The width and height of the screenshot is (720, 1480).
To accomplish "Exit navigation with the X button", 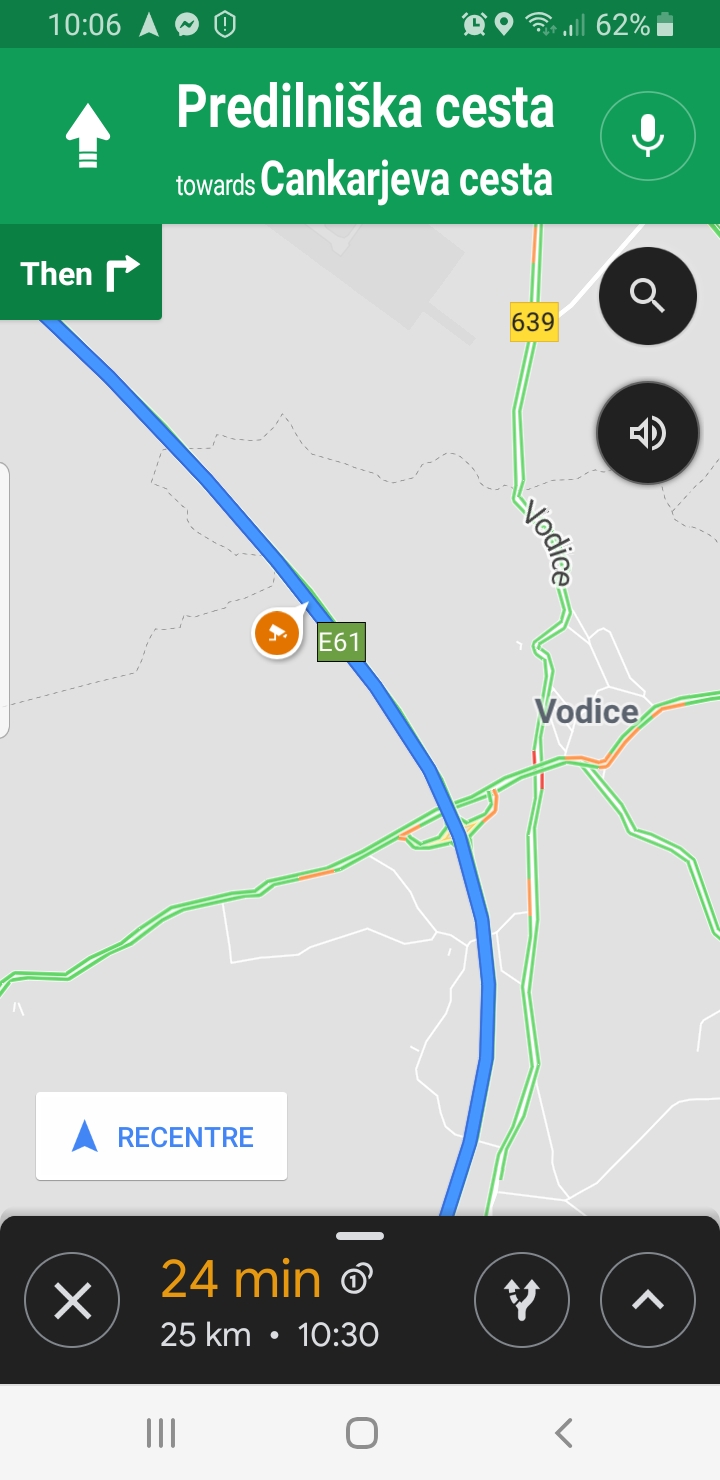I will coord(72,1301).
